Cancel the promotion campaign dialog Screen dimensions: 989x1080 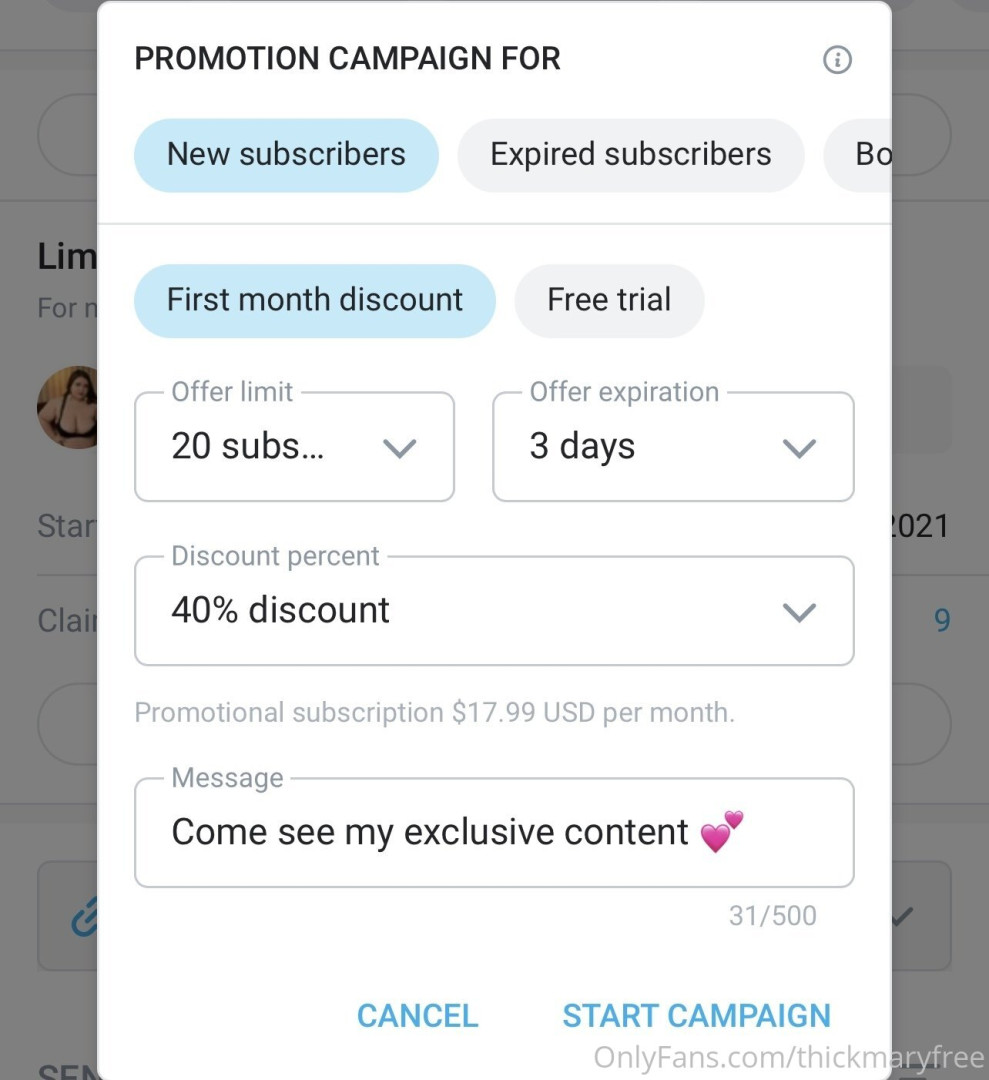click(417, 1016)
